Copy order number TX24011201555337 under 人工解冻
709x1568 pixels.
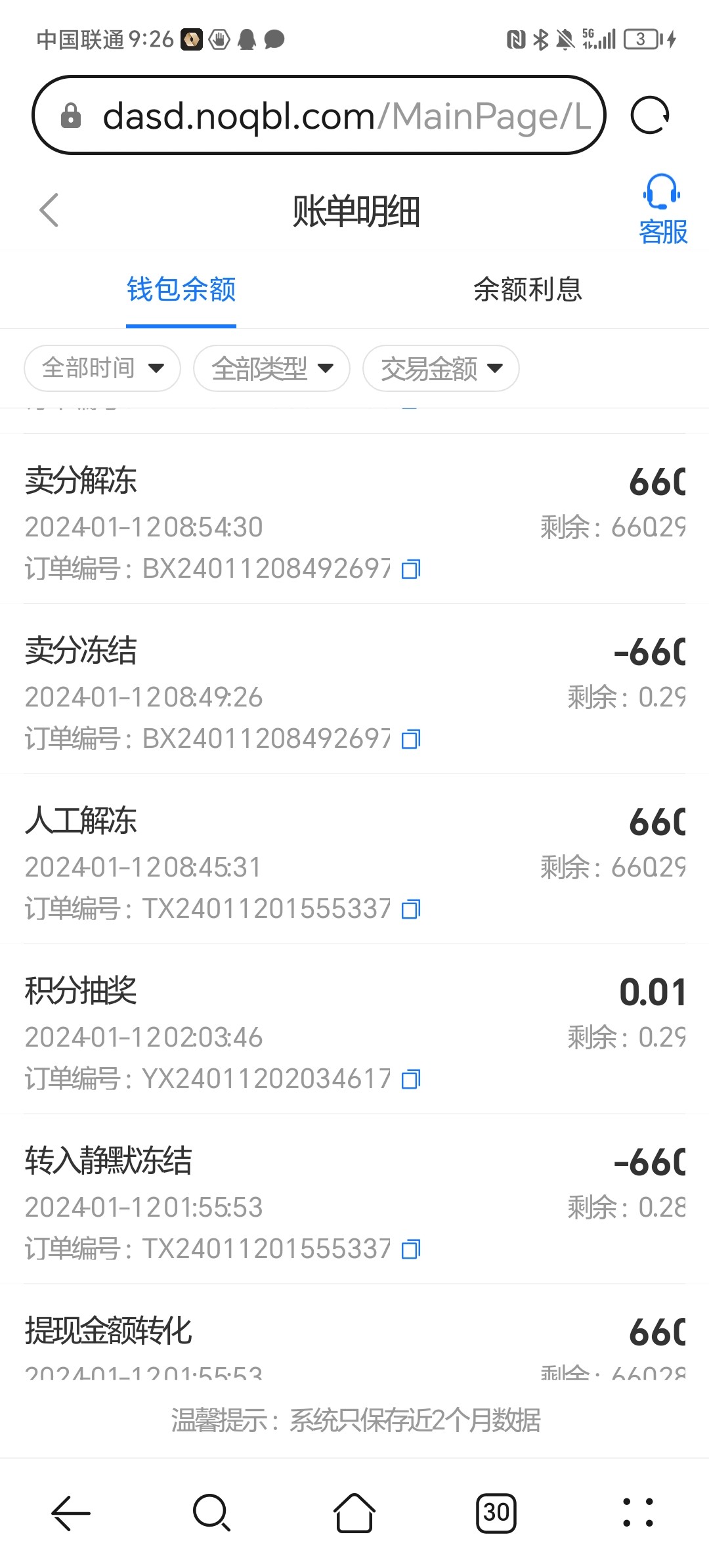pyautogui.click(x=410, y=909)
